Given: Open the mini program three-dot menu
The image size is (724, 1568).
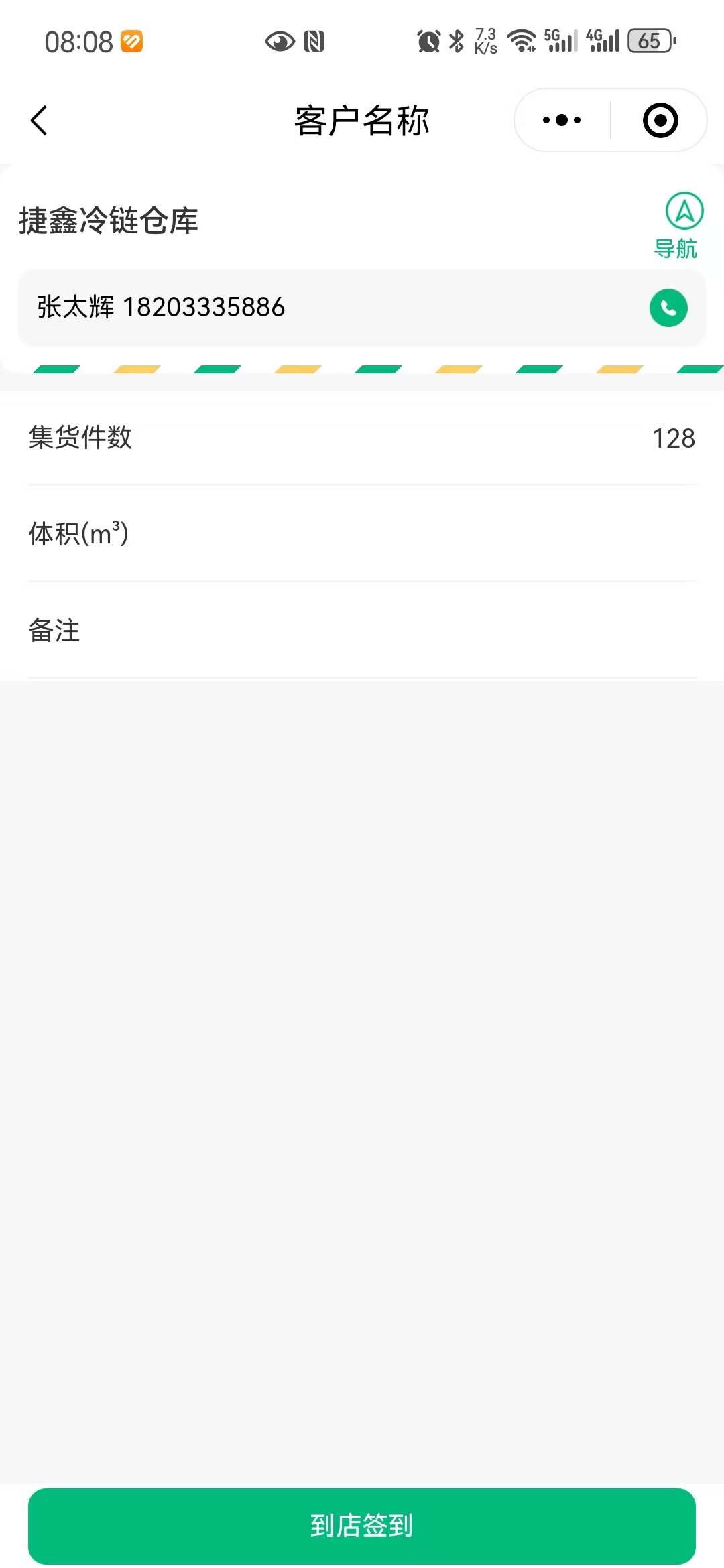Looking at the screenshot, I should coord(562,121).
